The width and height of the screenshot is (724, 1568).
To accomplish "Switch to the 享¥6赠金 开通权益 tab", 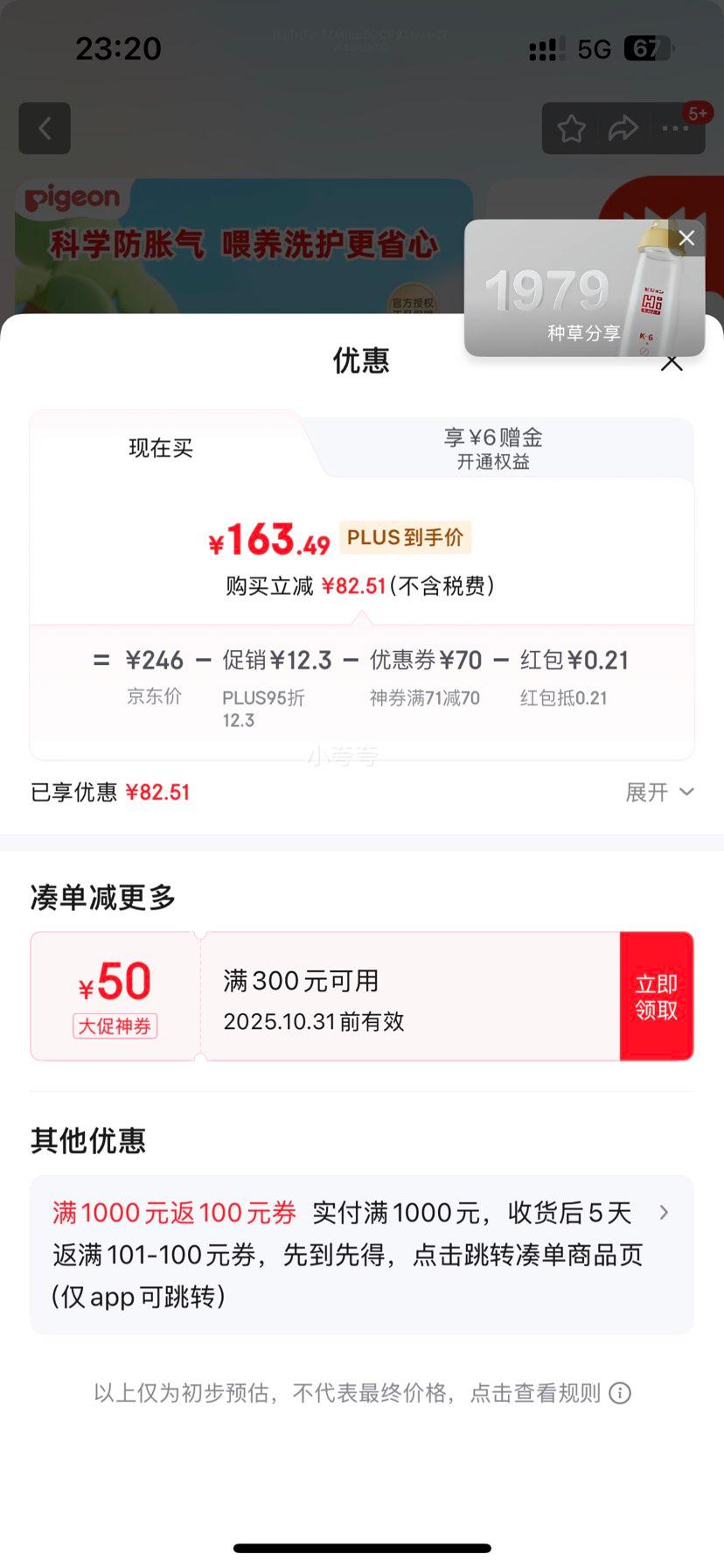I will tap(493, 448).
